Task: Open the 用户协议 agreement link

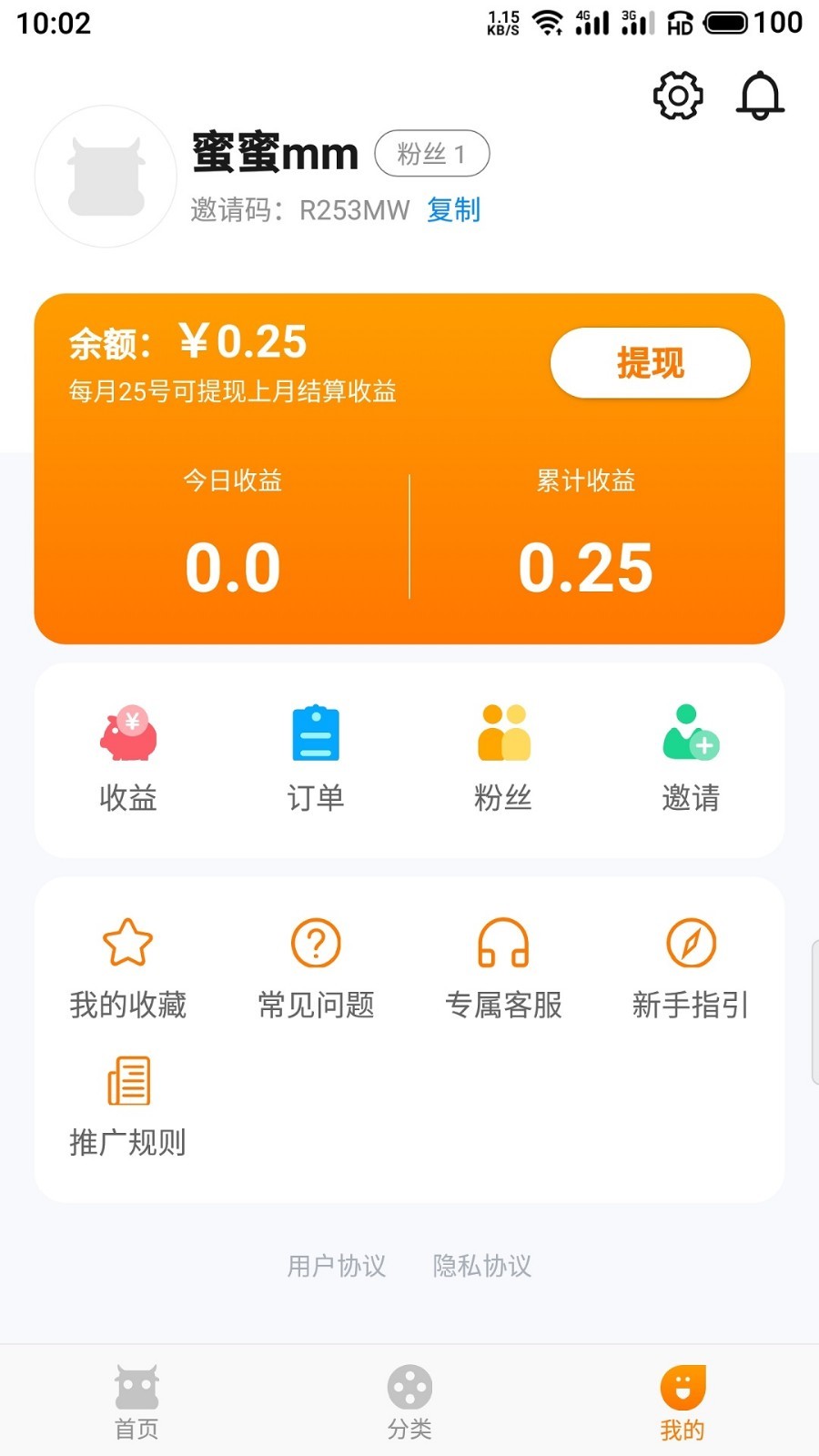Action: (337, 1265)
